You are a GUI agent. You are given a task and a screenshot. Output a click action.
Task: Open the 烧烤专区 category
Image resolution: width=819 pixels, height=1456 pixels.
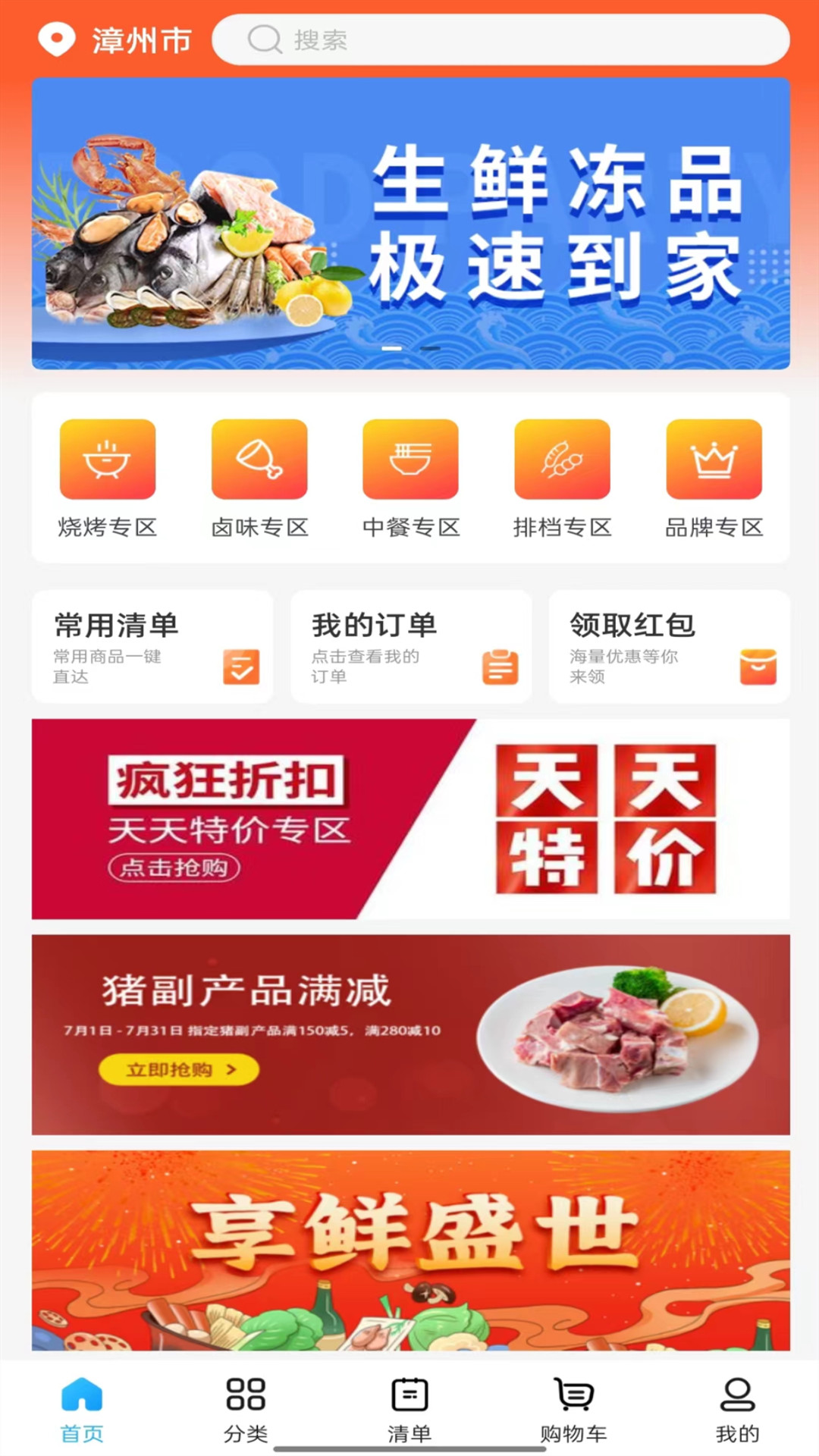108,478
